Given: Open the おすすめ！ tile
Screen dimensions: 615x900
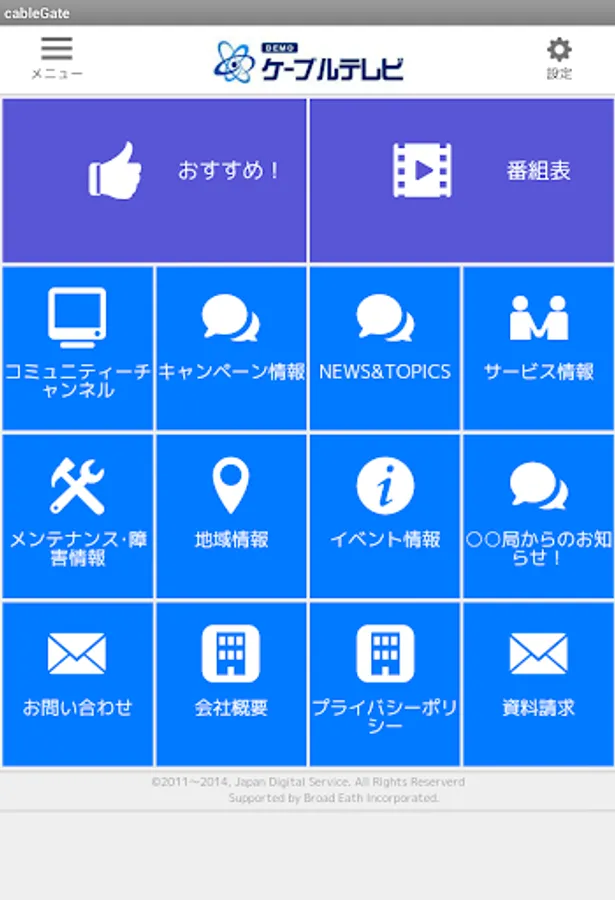Looking at the screenshot, I should click(155, 180).
